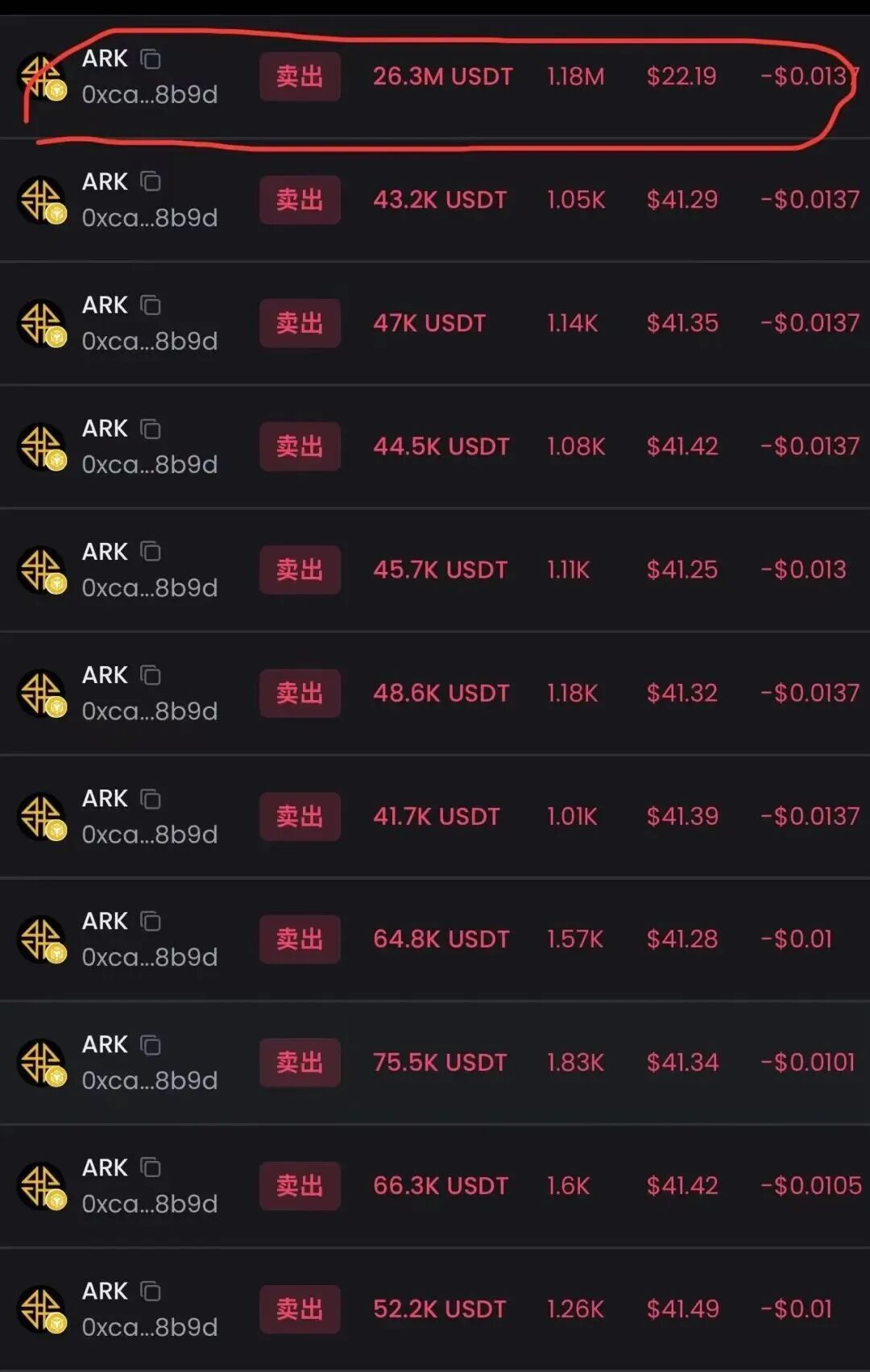This screenshot has height=1372, width=870.
Task: Copy address in the 26.3M USDT row
Action: click(151, 59)
